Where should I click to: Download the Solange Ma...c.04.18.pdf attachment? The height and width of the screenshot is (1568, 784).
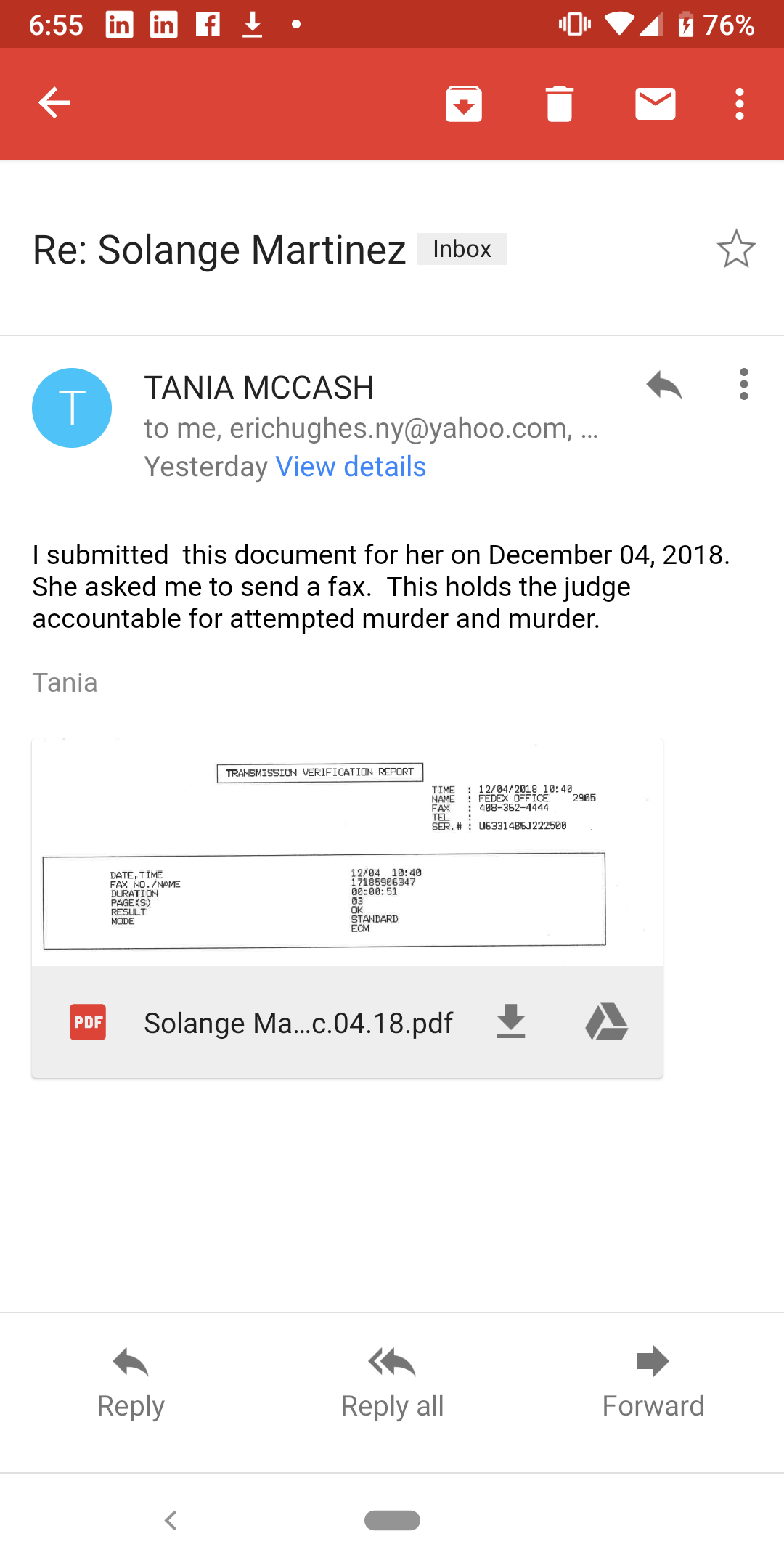tap(511, 1022)
